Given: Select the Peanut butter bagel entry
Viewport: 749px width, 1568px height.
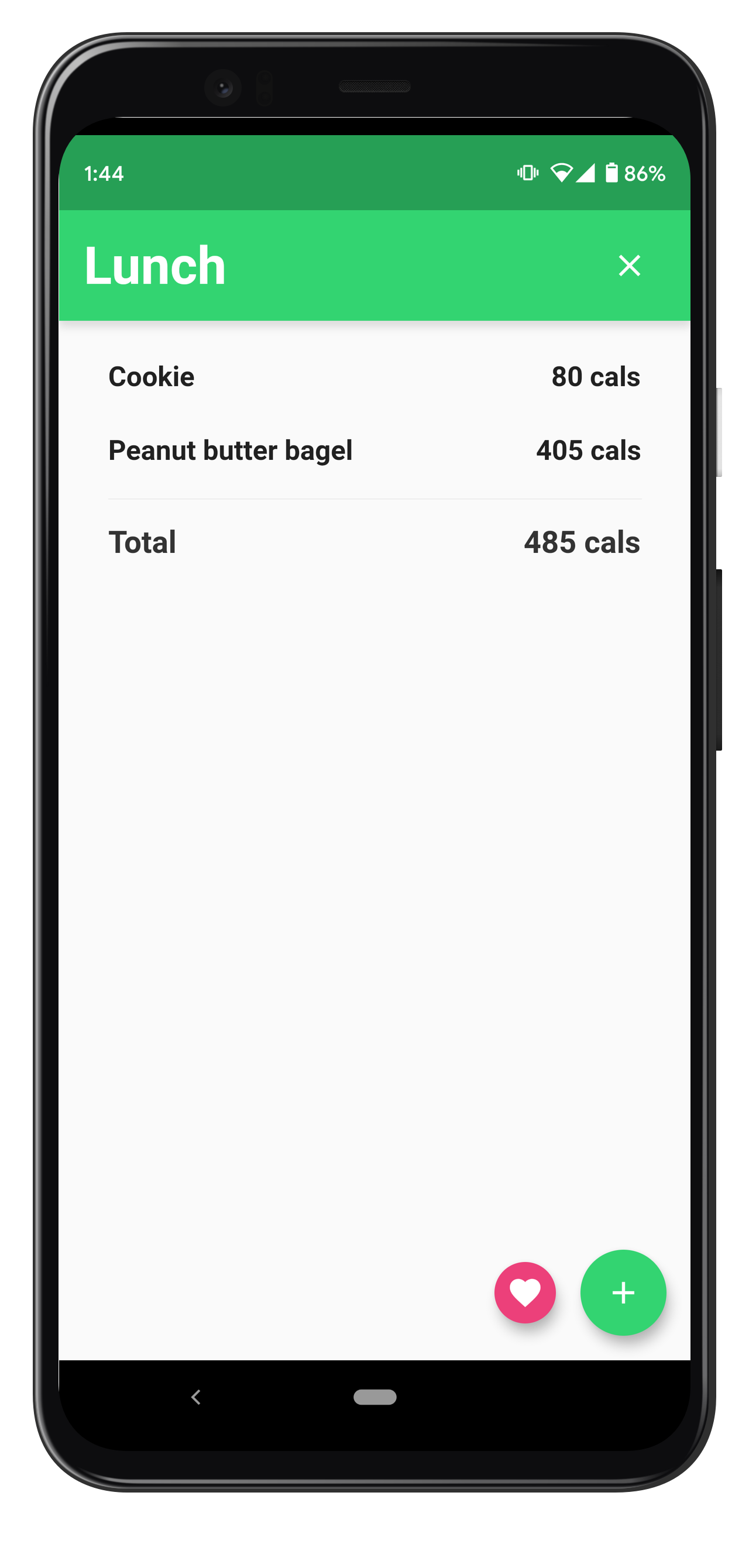Looking at the screenshot, I should click(230, 451).
